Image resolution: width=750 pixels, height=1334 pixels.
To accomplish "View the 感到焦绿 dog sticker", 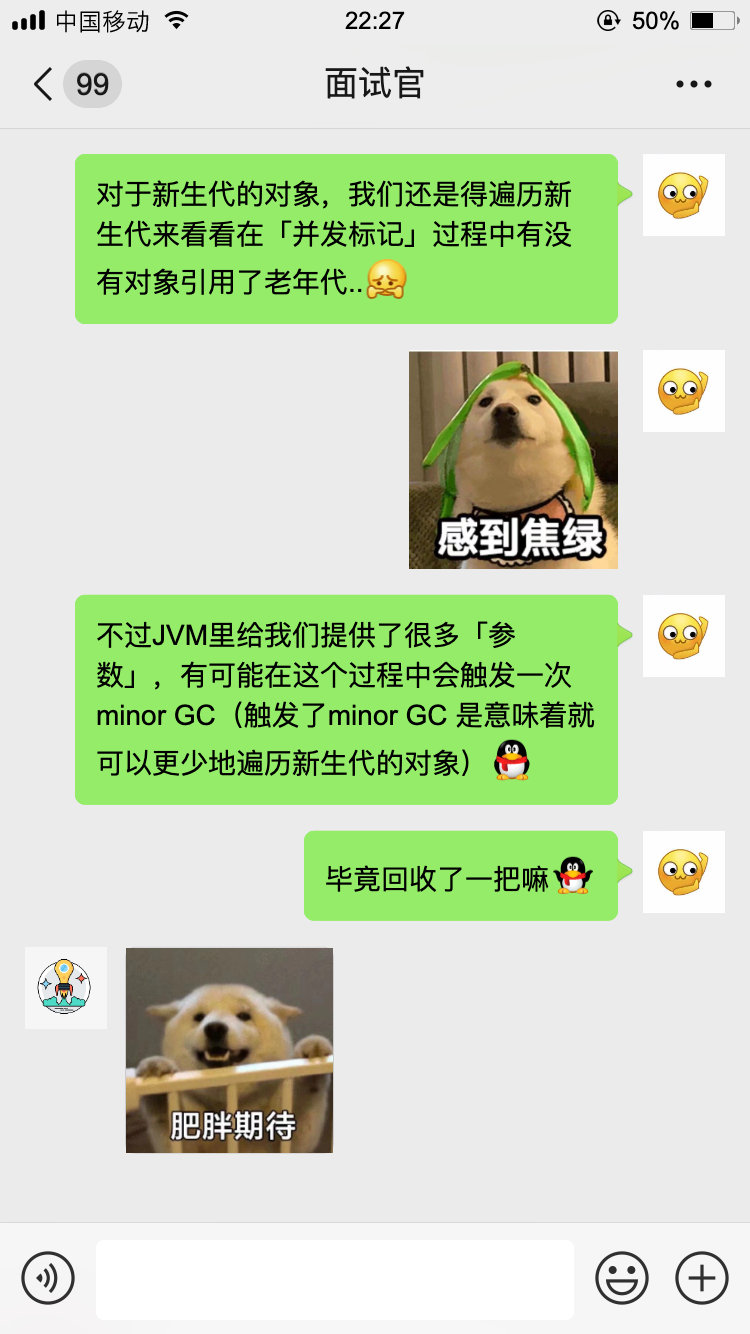I will [x=513, y=460].
